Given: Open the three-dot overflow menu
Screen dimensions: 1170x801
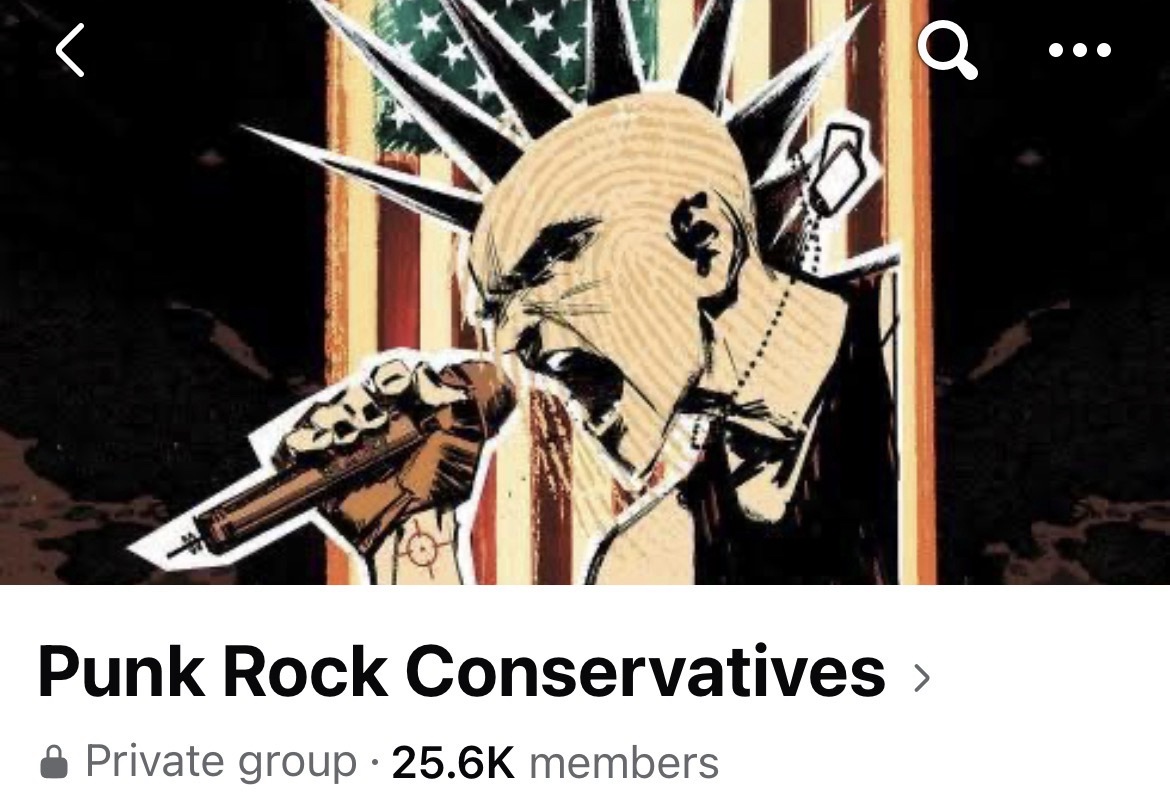Looking at the screenshot, I should click(x=1080, y=50).
